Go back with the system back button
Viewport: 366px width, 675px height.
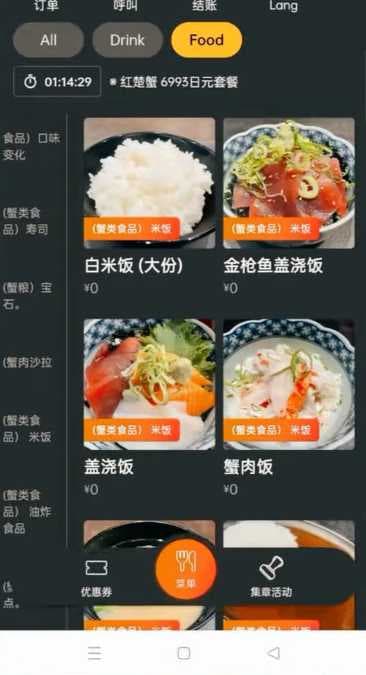(x=274, y=653)
